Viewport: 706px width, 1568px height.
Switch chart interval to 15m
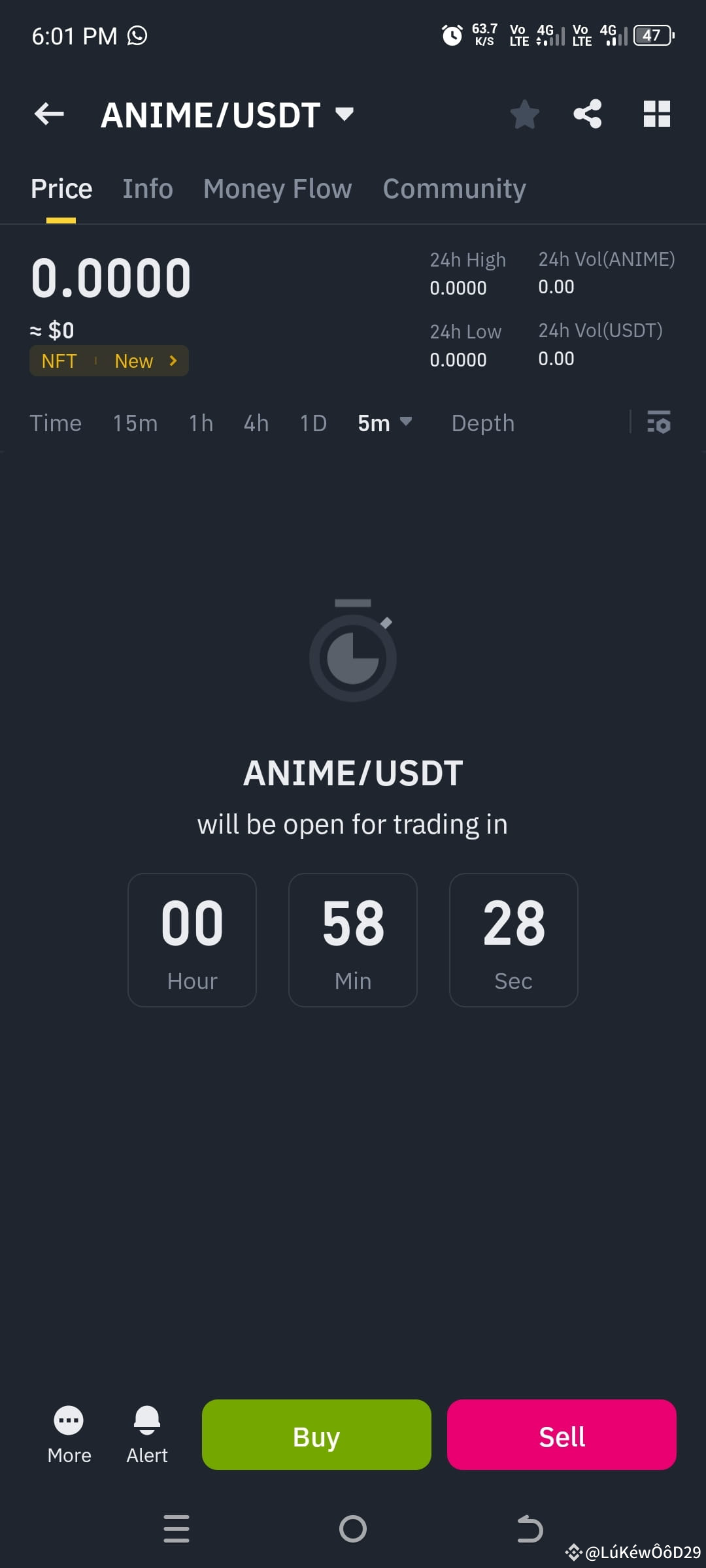coord(134,423)
